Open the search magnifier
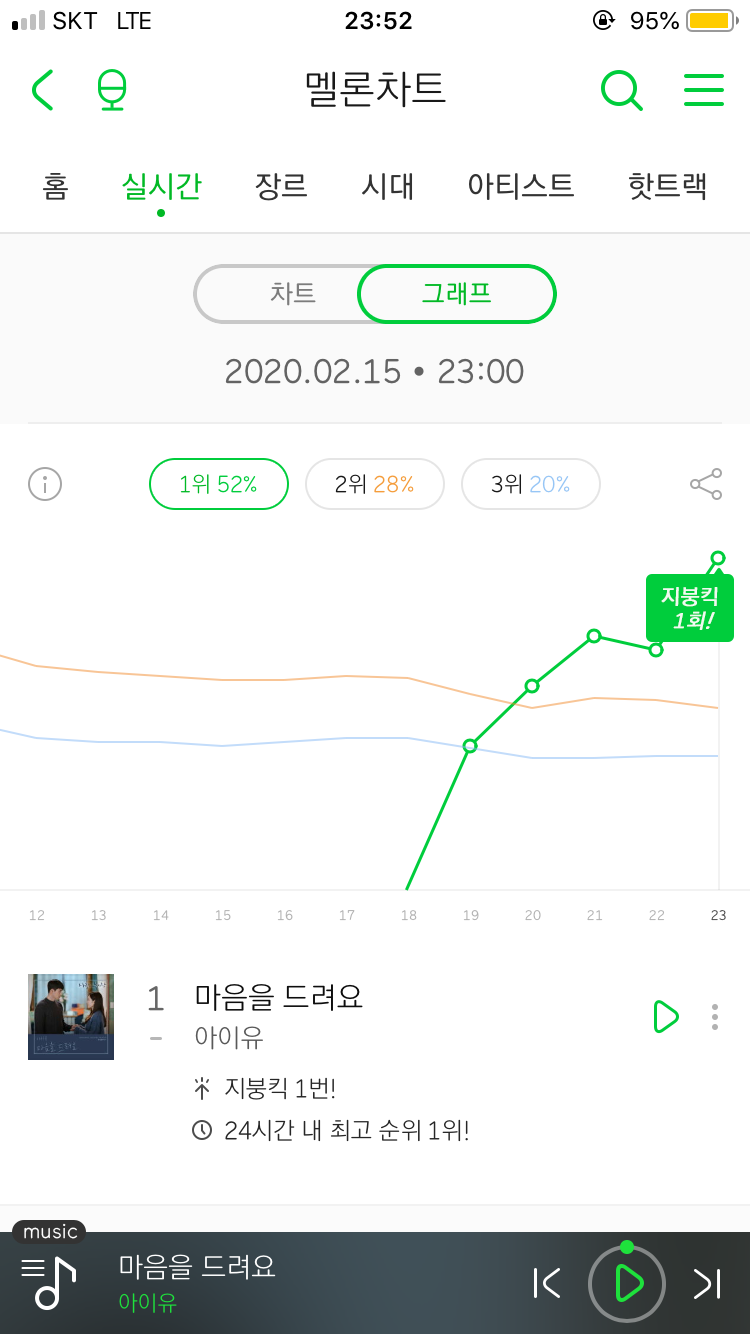Screen dimensions: 750x1334 point(620,90)
